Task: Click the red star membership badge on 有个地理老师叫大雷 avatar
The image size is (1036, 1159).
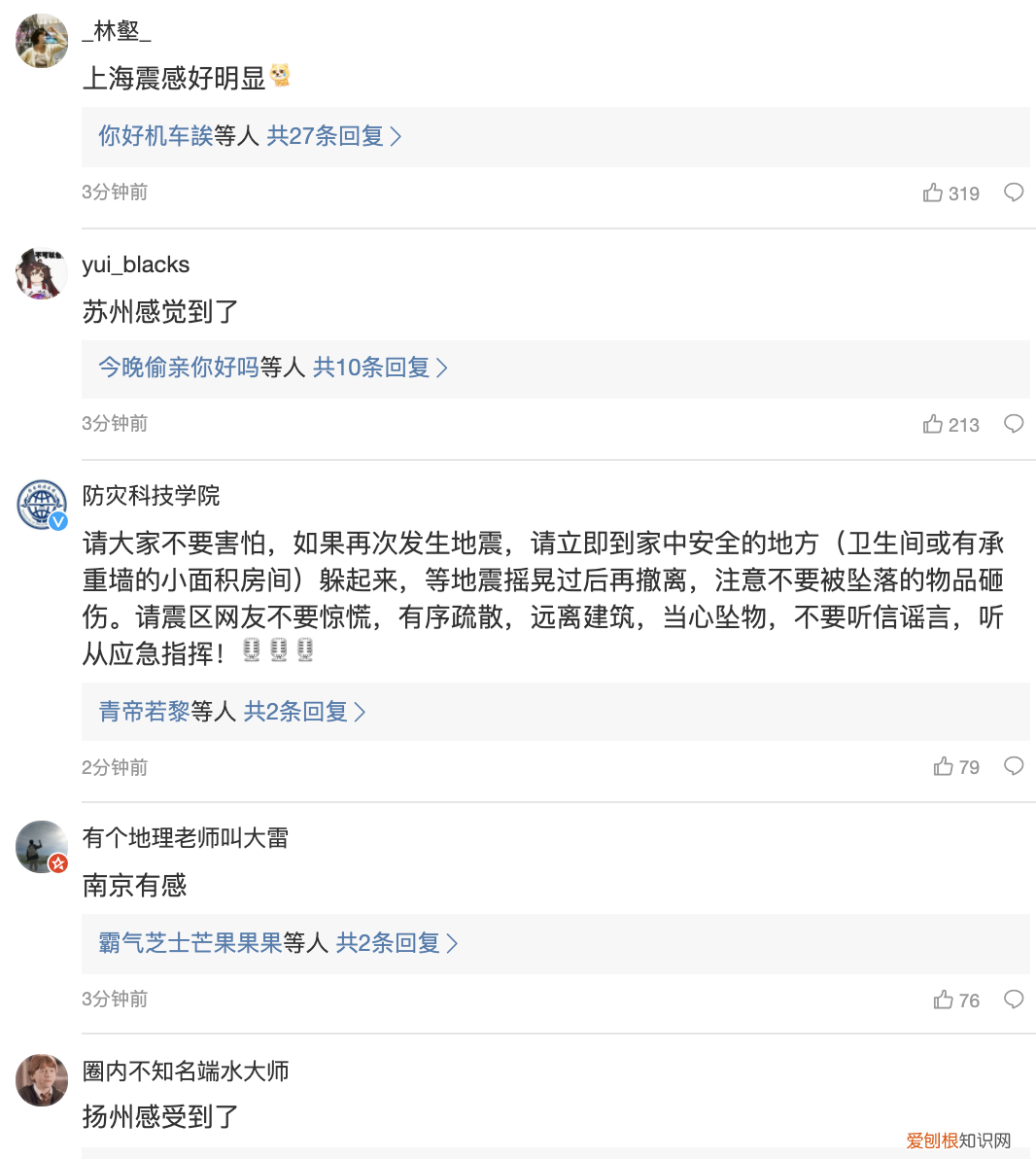Action: pyautogui.click(x=57, y=863)
